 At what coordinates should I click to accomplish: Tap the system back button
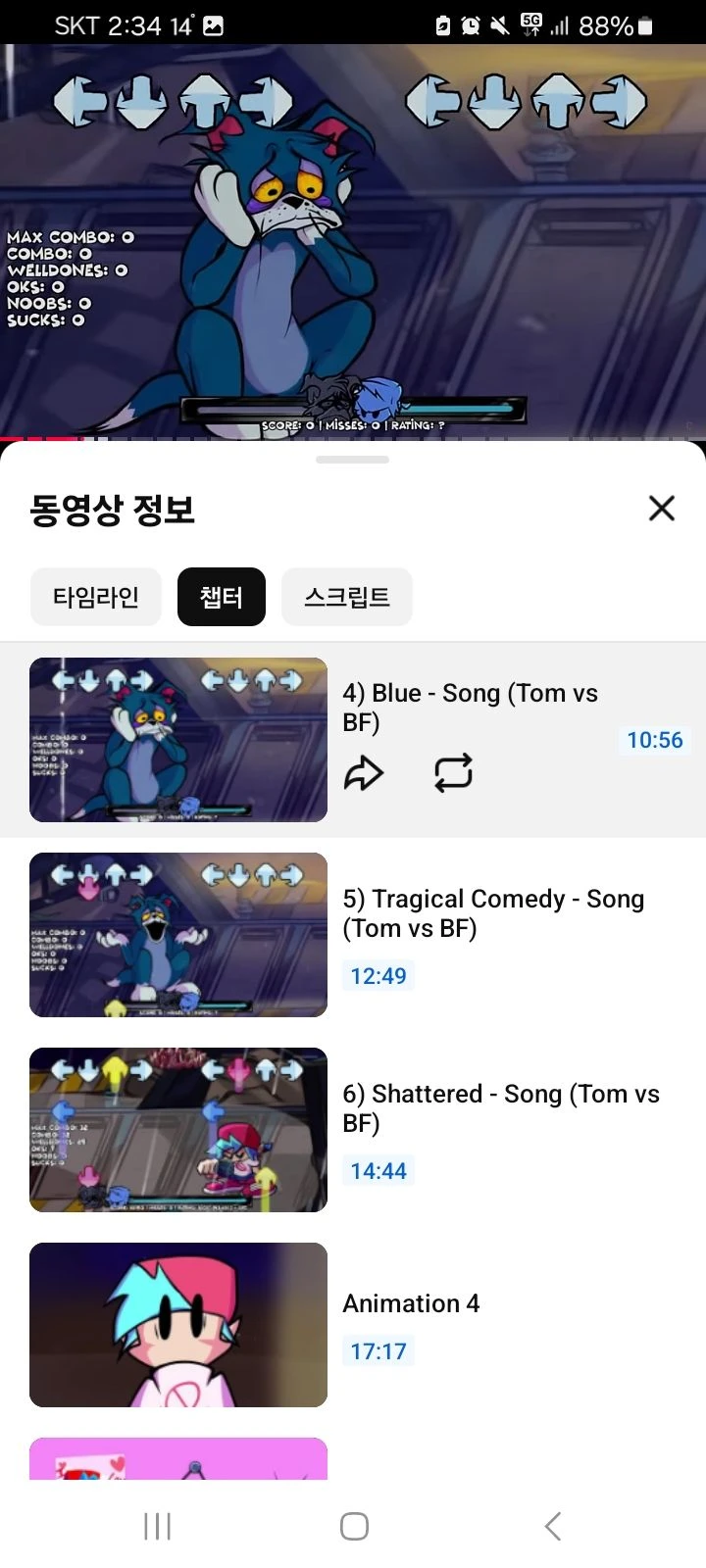[552, 1526]
